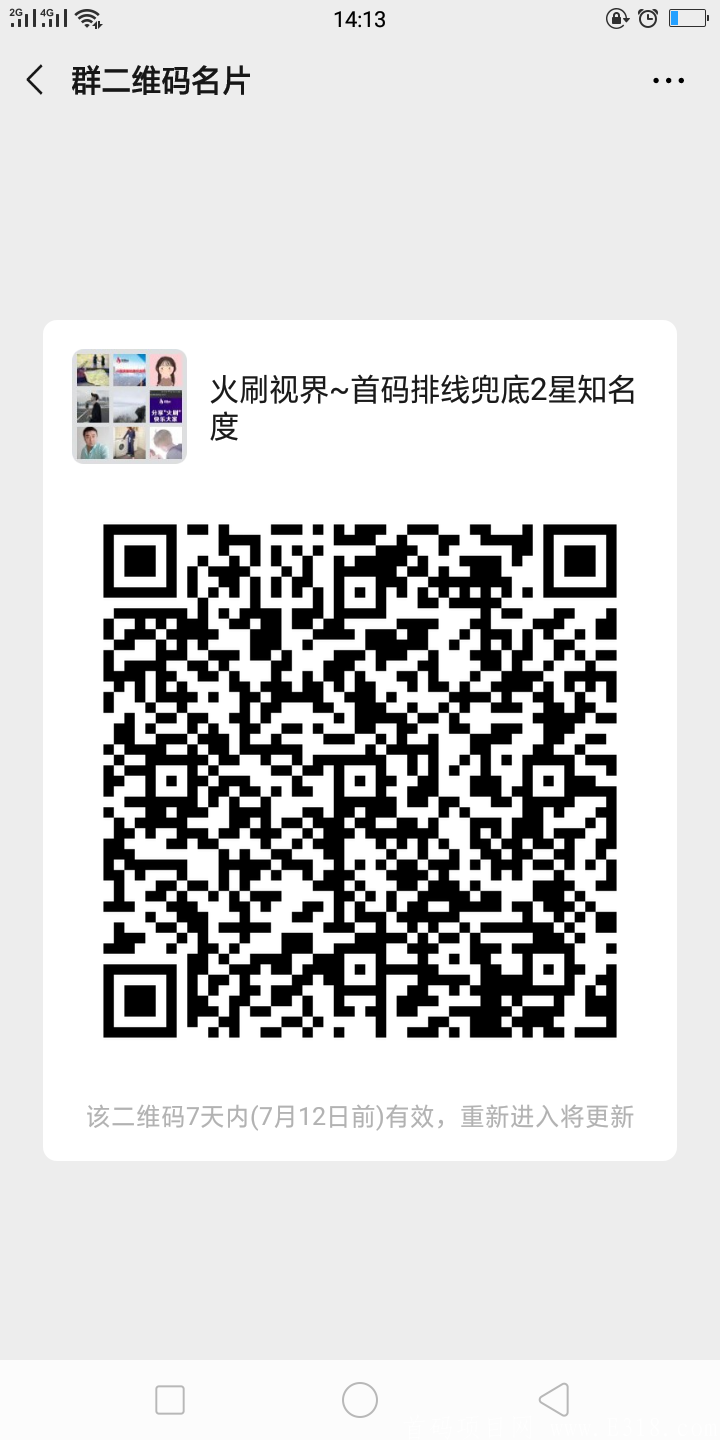
Task: Select the alarm clock status bar icon
Action: (x=646, y=17)
